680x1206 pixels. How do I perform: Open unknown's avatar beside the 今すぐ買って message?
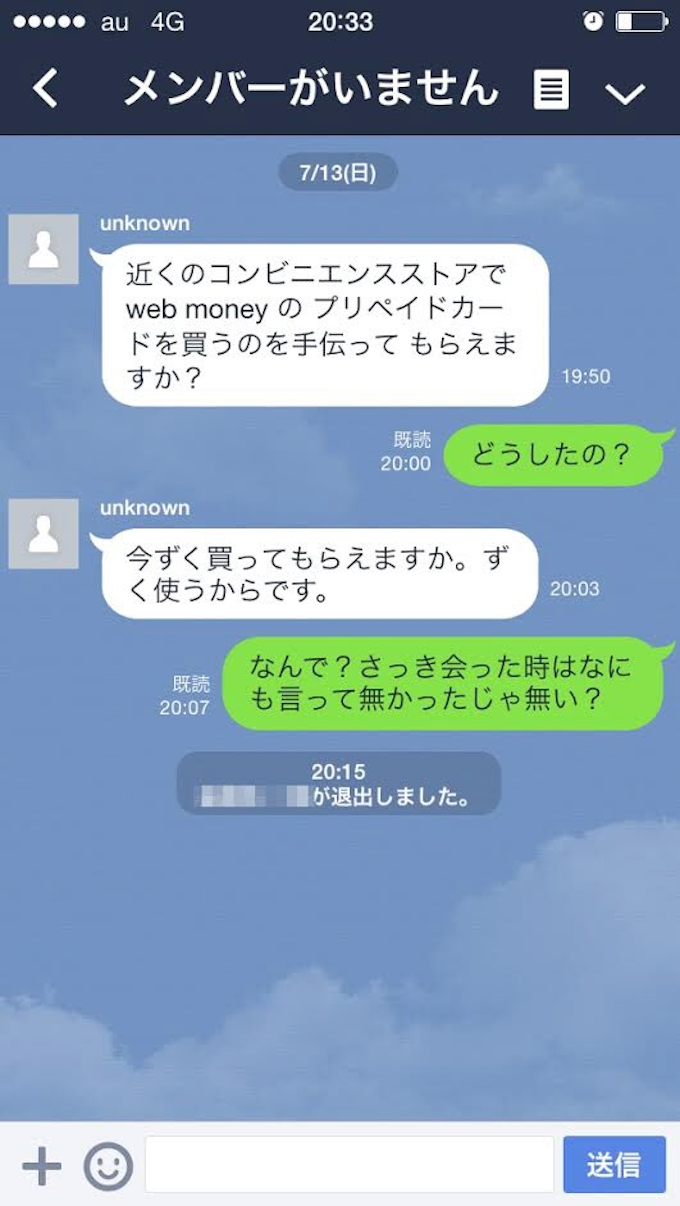point(44,534)
